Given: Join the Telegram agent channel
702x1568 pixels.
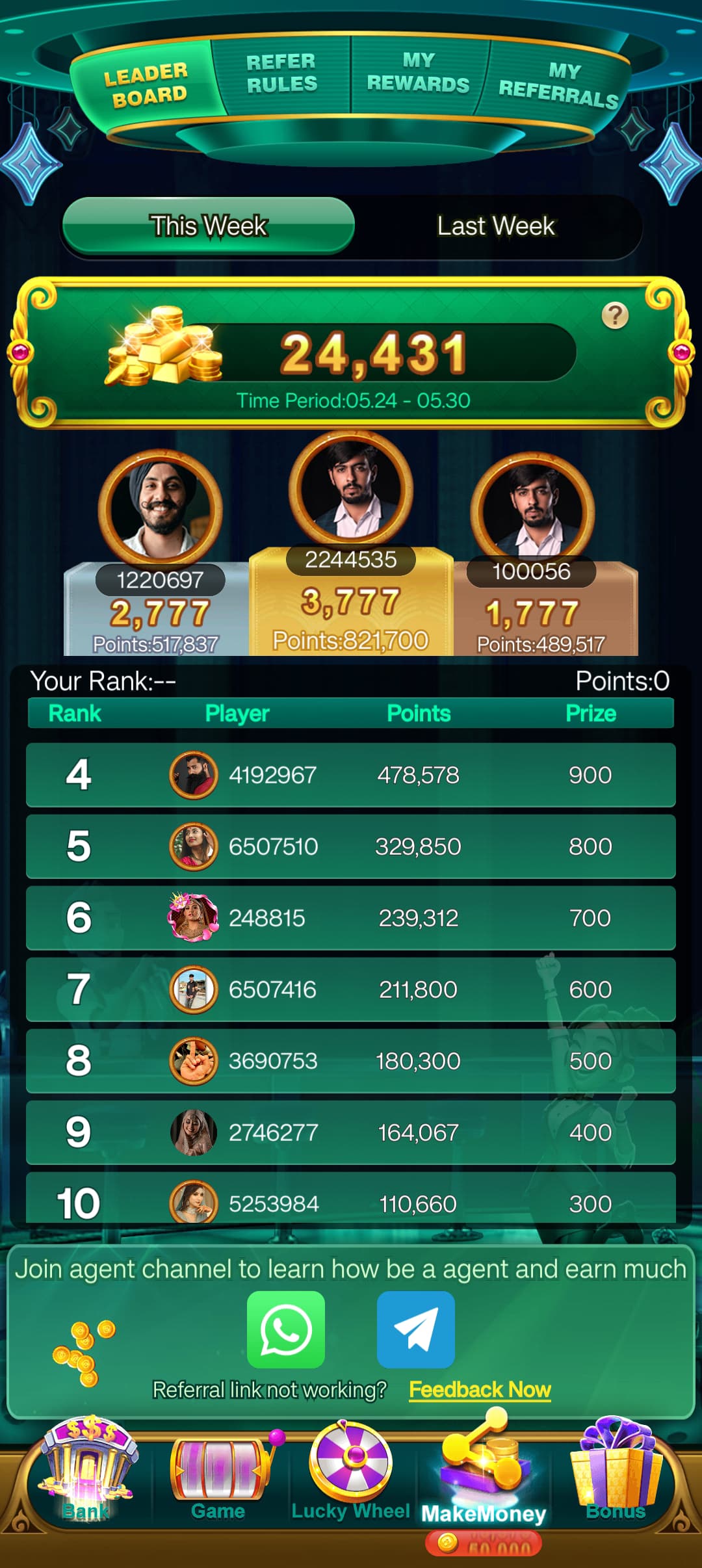Looking at the screenshot, I should [x=416, y=1329].
